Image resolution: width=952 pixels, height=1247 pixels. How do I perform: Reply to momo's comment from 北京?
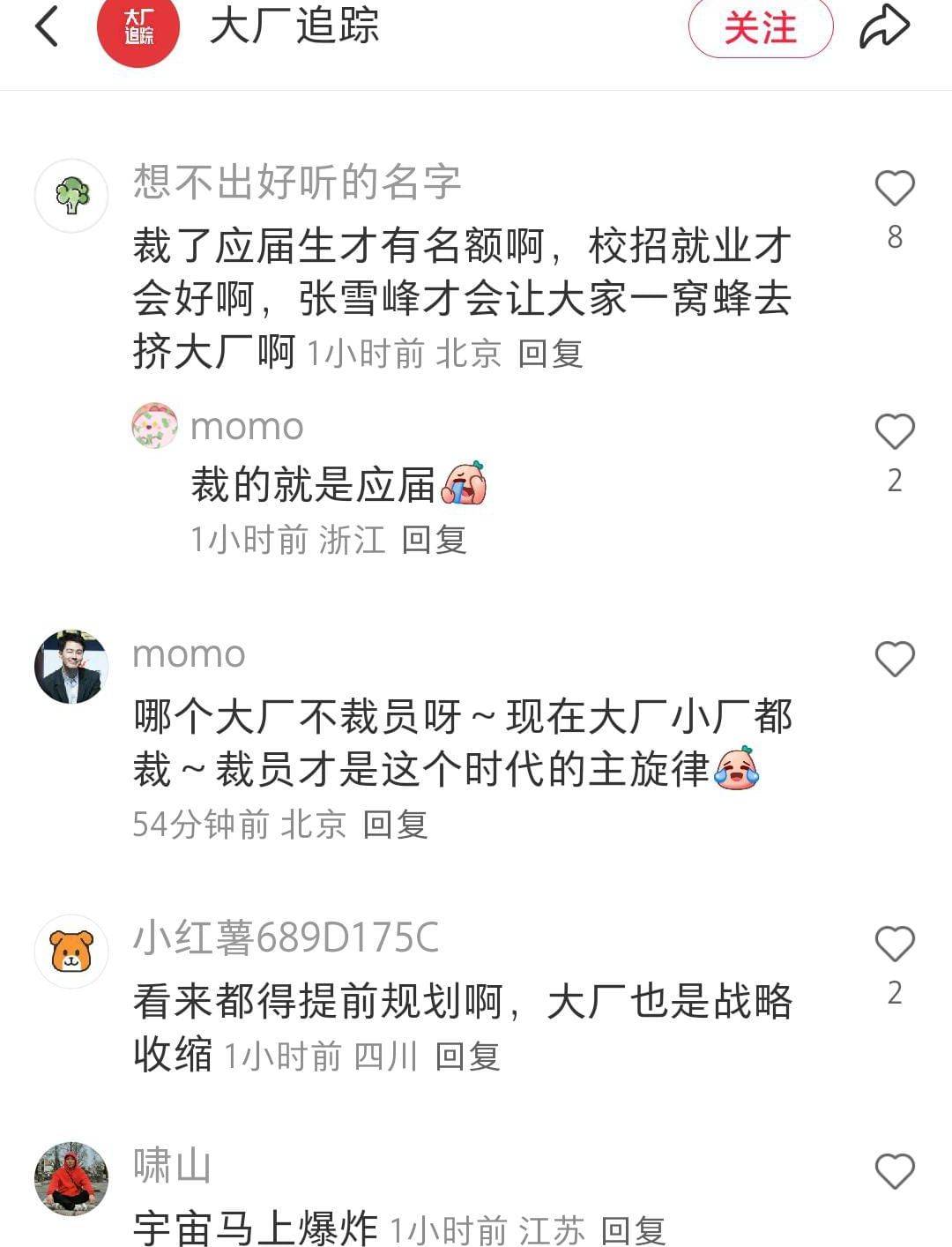(395, 825)
